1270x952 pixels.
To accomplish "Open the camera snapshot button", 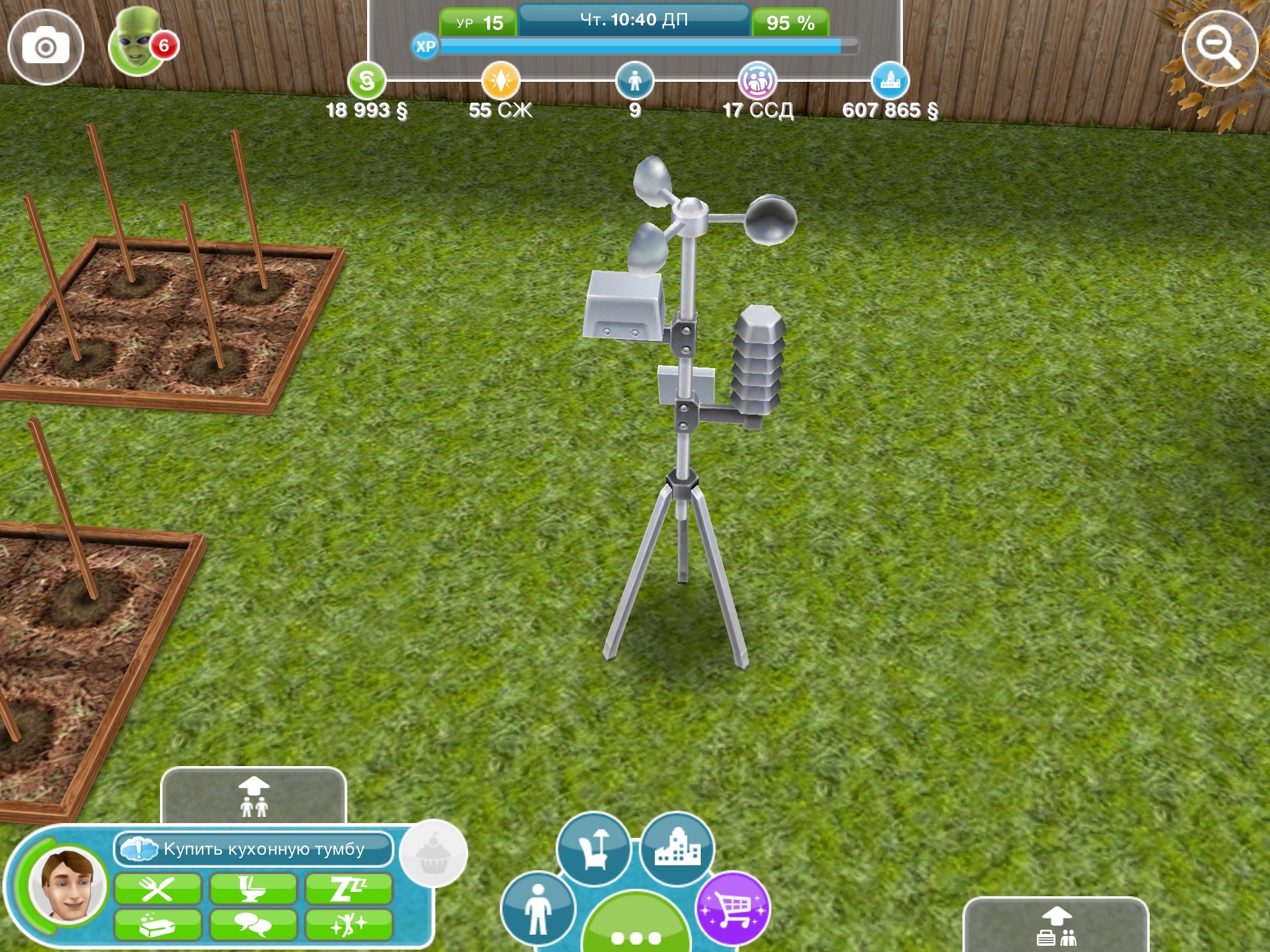I will coord(45,48).
